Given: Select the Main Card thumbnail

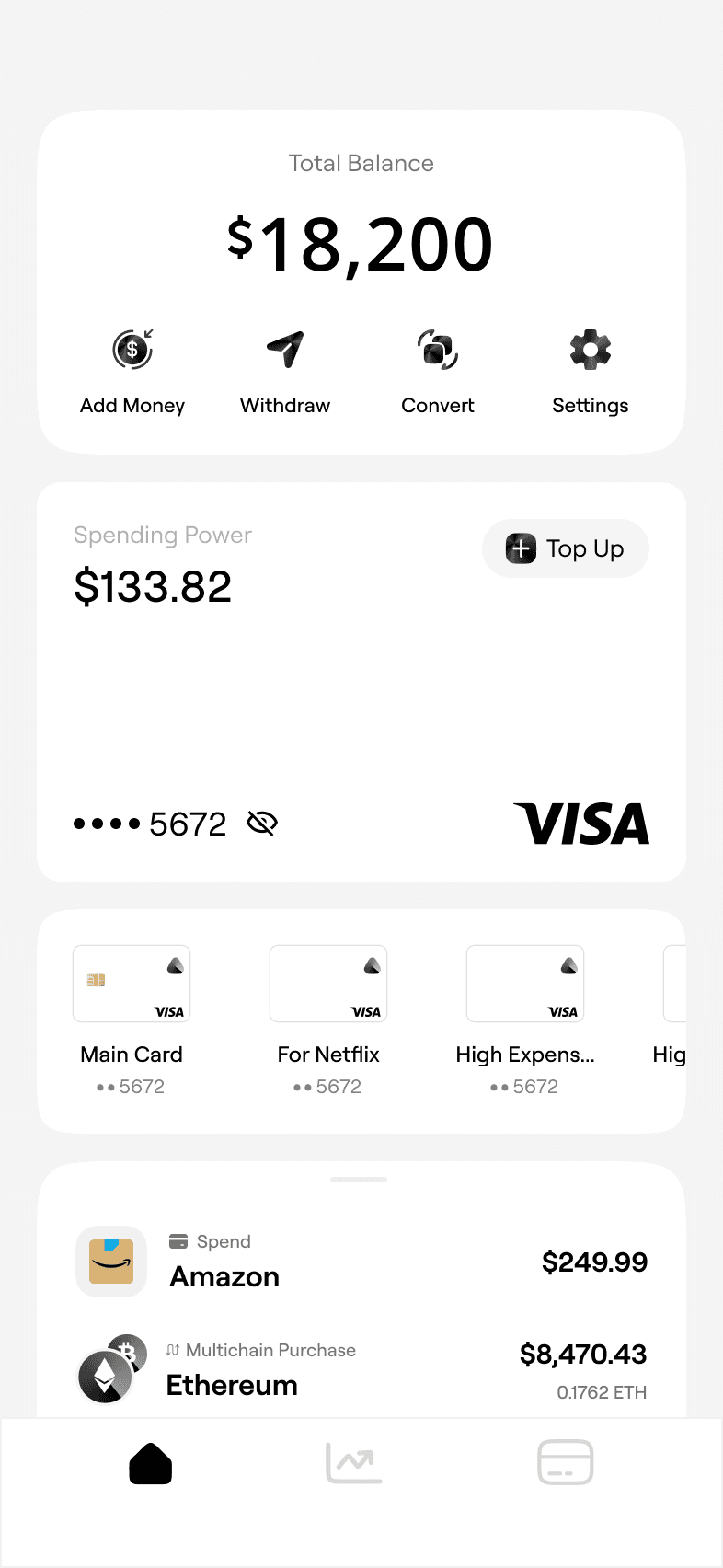Looking at the screenshot, I should [x=131, y=983].
